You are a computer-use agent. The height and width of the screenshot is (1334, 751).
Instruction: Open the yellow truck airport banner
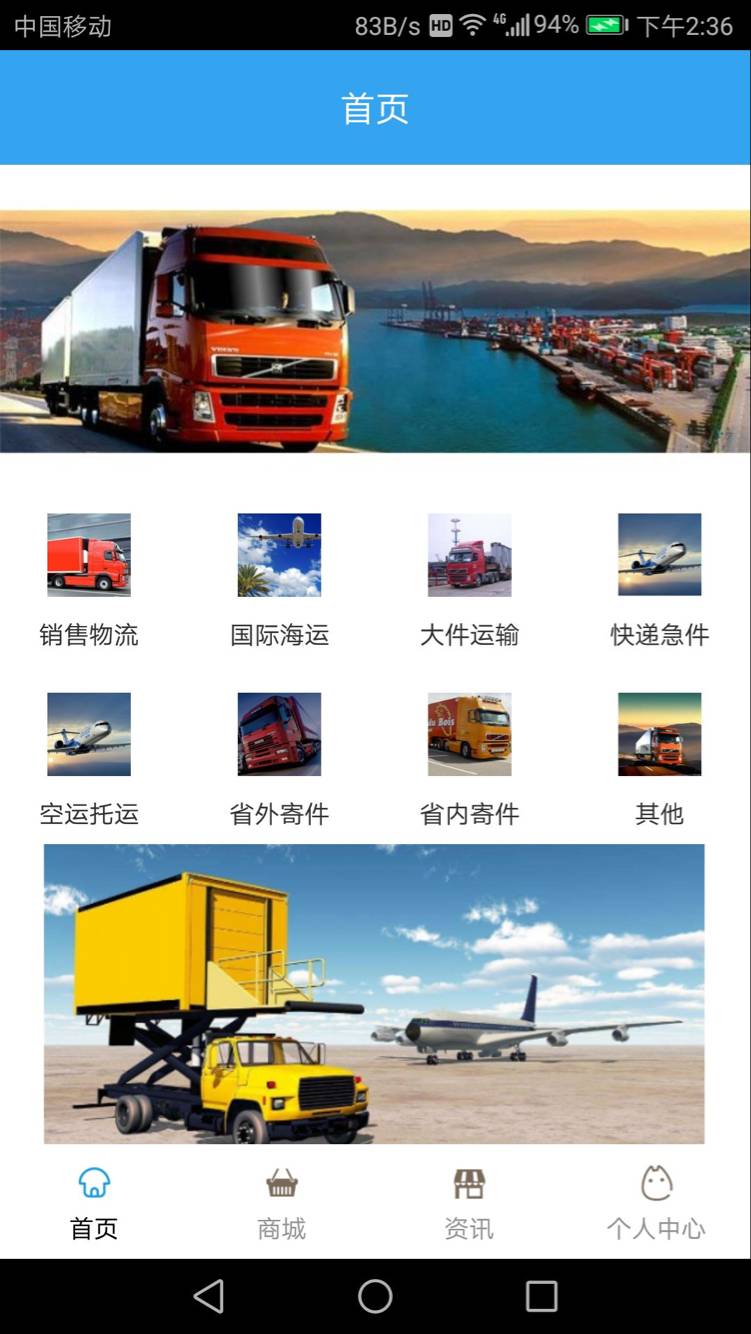tap(374, 993)
